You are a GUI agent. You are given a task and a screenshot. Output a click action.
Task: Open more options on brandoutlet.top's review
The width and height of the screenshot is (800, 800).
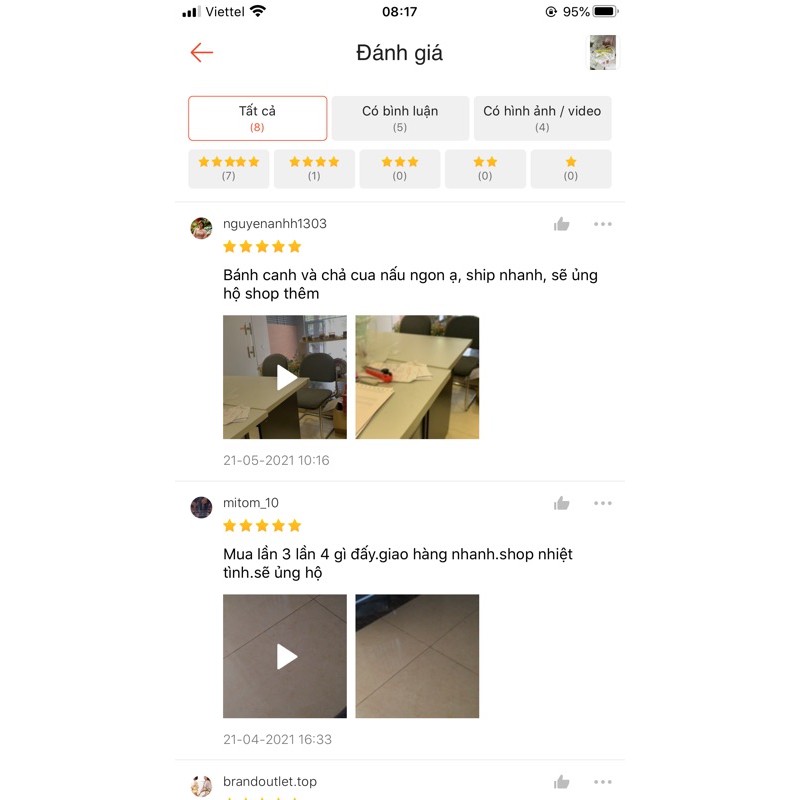pyautogui.click(x=603, y=782)
